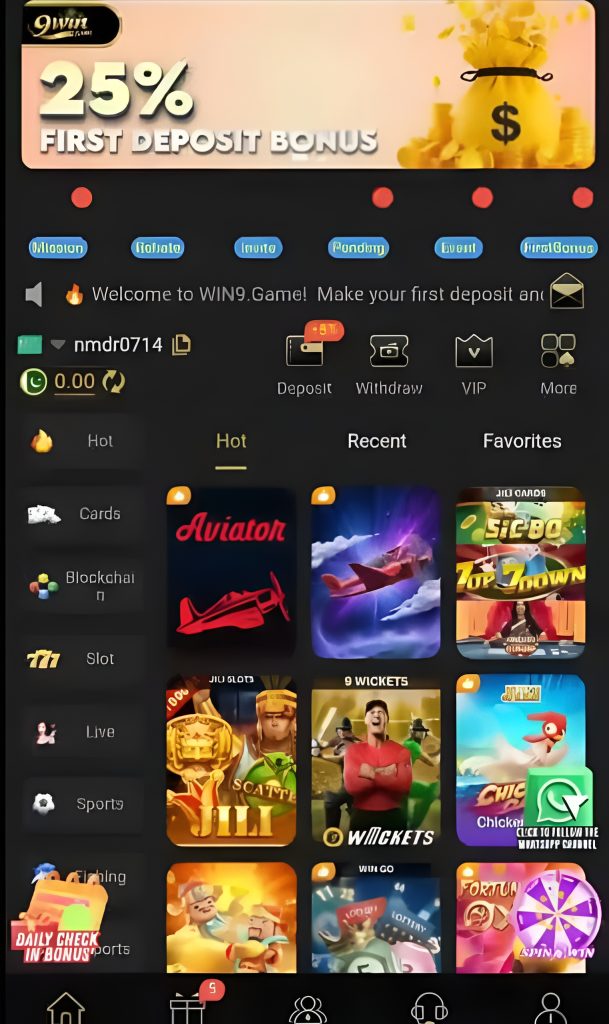Open the Mission chip
The height and width of the screenshot is (1024, 609).
click(58, 248)
